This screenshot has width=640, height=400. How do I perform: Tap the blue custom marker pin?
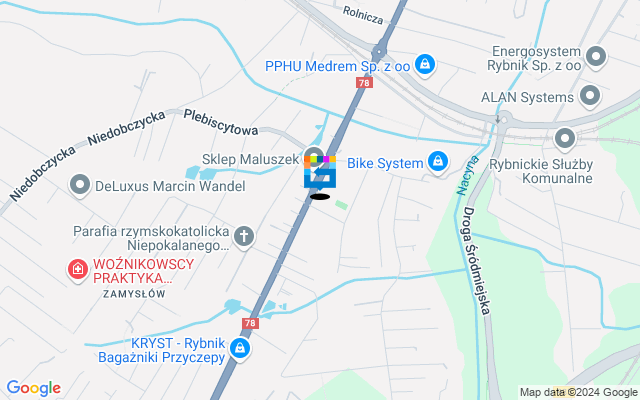[320, 176]
